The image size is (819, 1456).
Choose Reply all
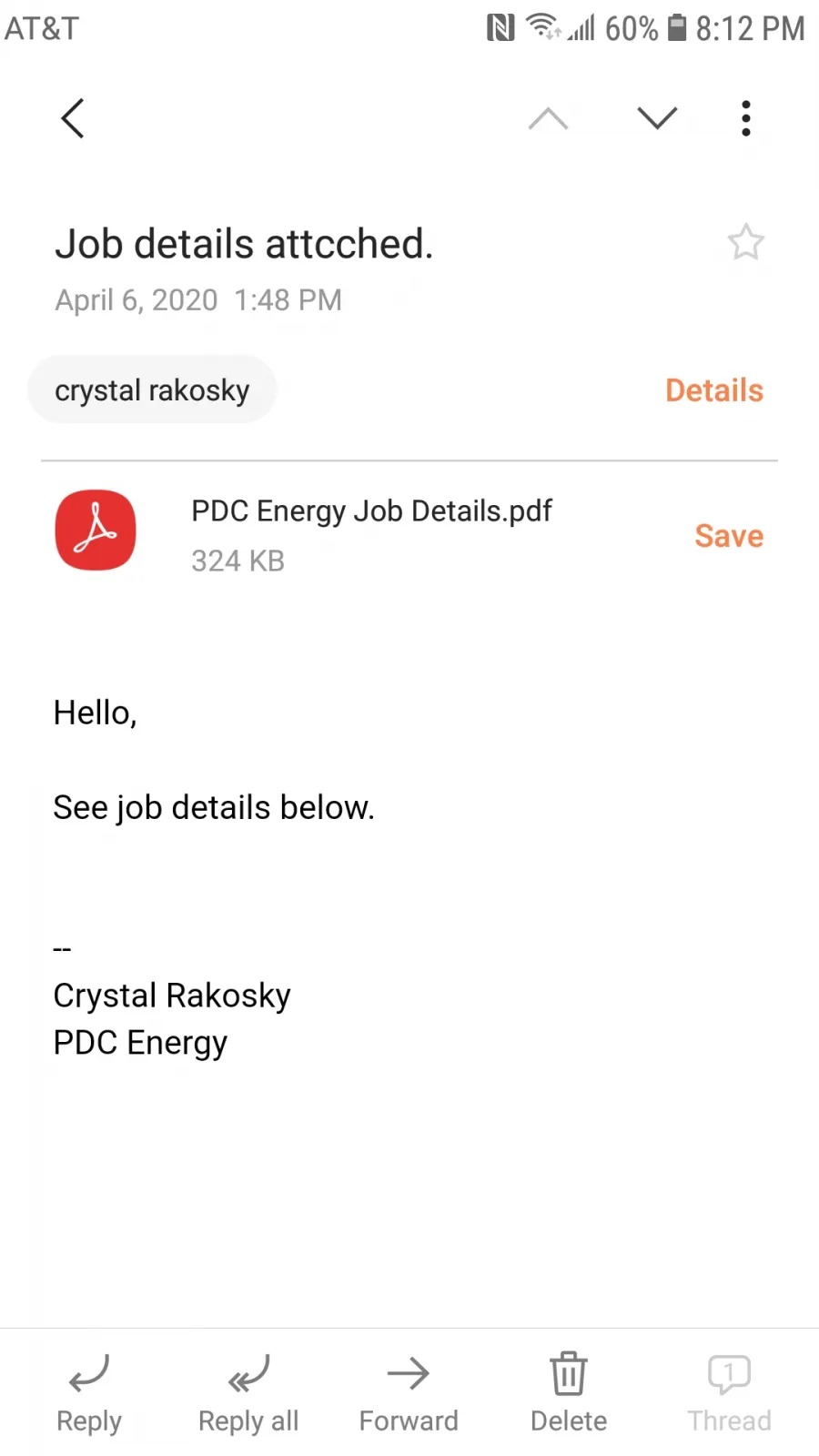pos(248,1394)
